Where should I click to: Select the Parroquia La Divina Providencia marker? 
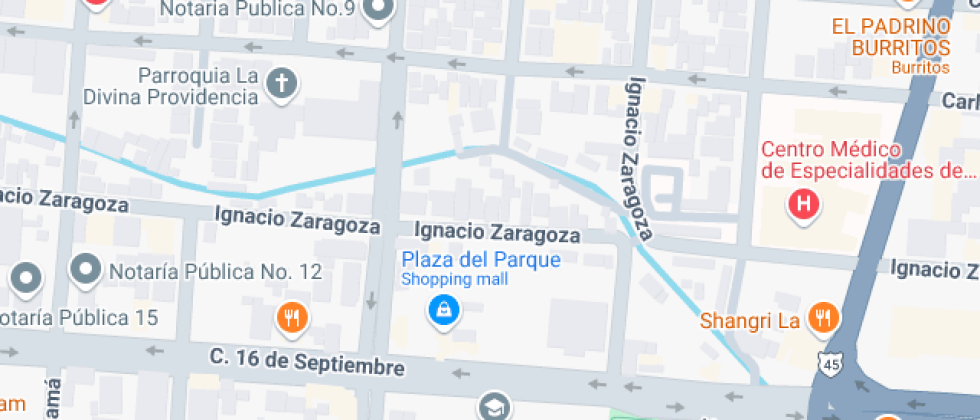(282, 84)
